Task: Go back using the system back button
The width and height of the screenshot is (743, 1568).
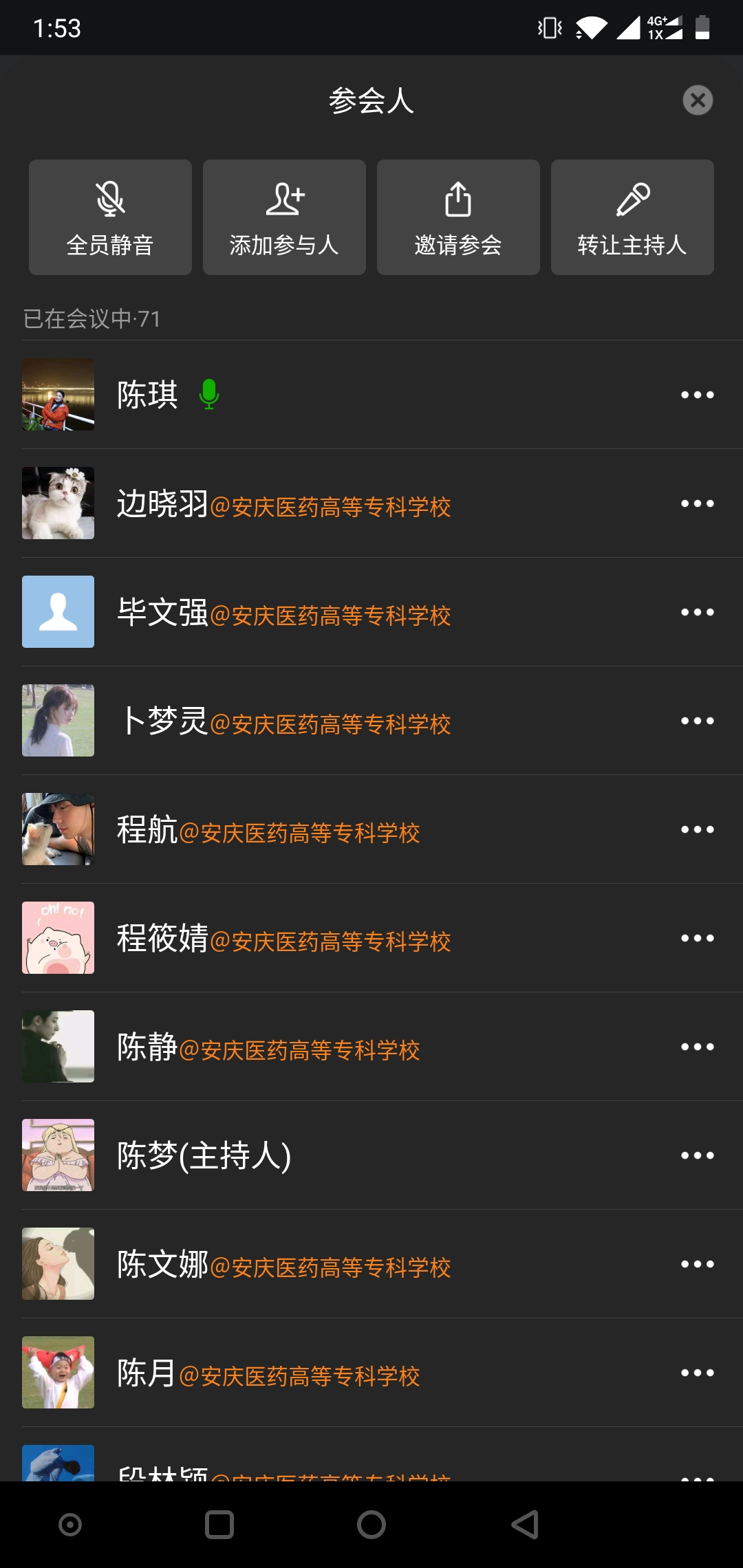Action: coord(525,1525)
